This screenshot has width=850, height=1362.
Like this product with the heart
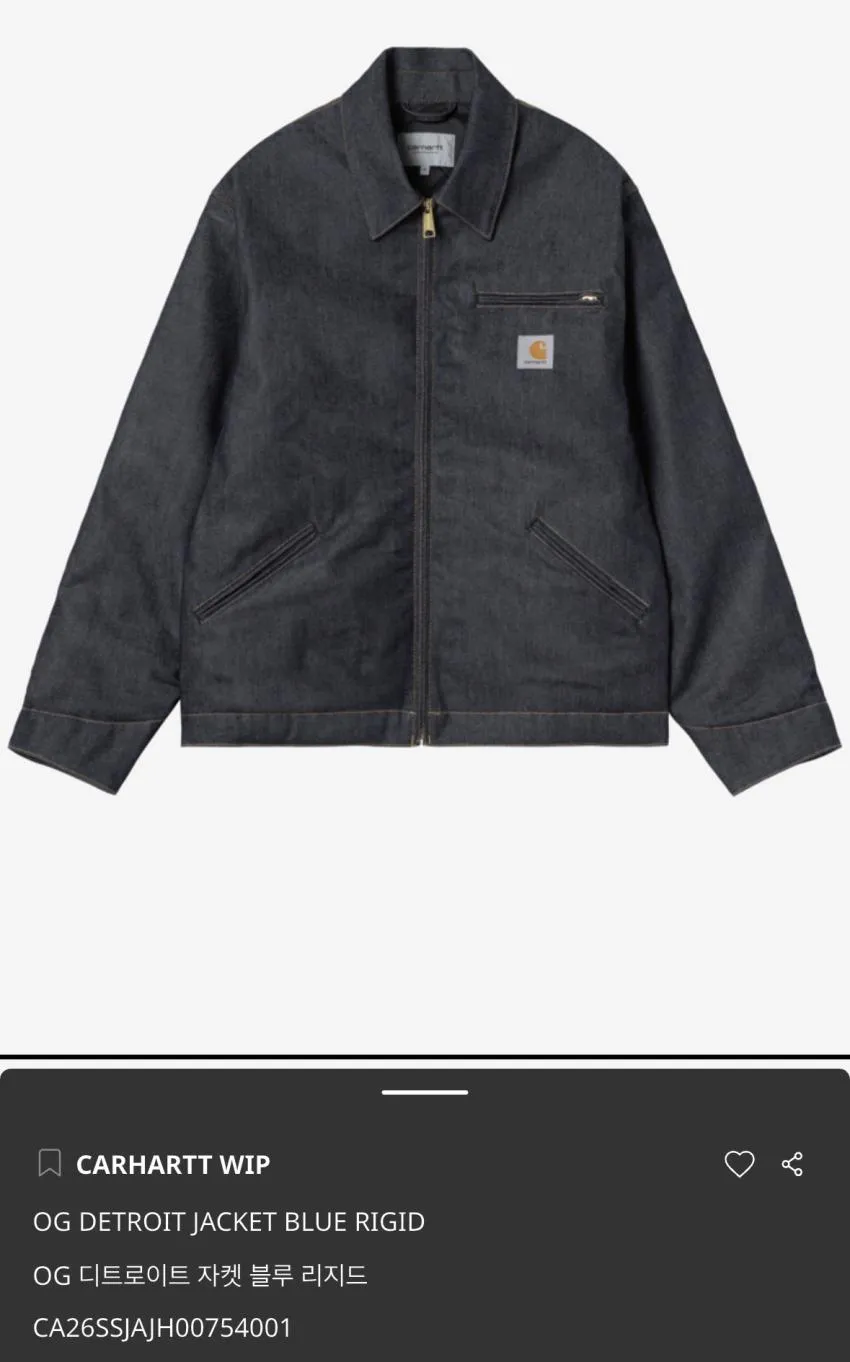(739, 1164)
